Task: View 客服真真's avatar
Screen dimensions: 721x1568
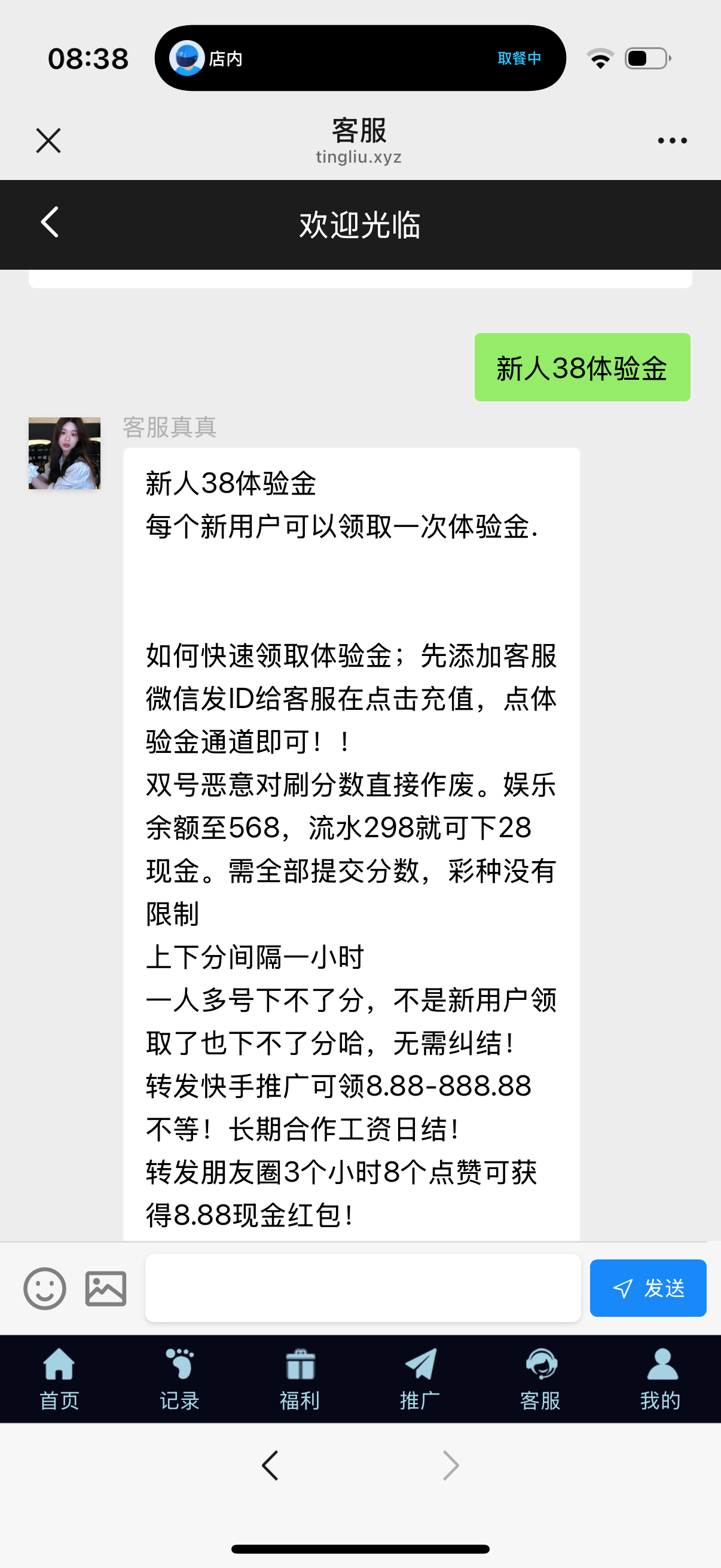Action: point(65,453)
